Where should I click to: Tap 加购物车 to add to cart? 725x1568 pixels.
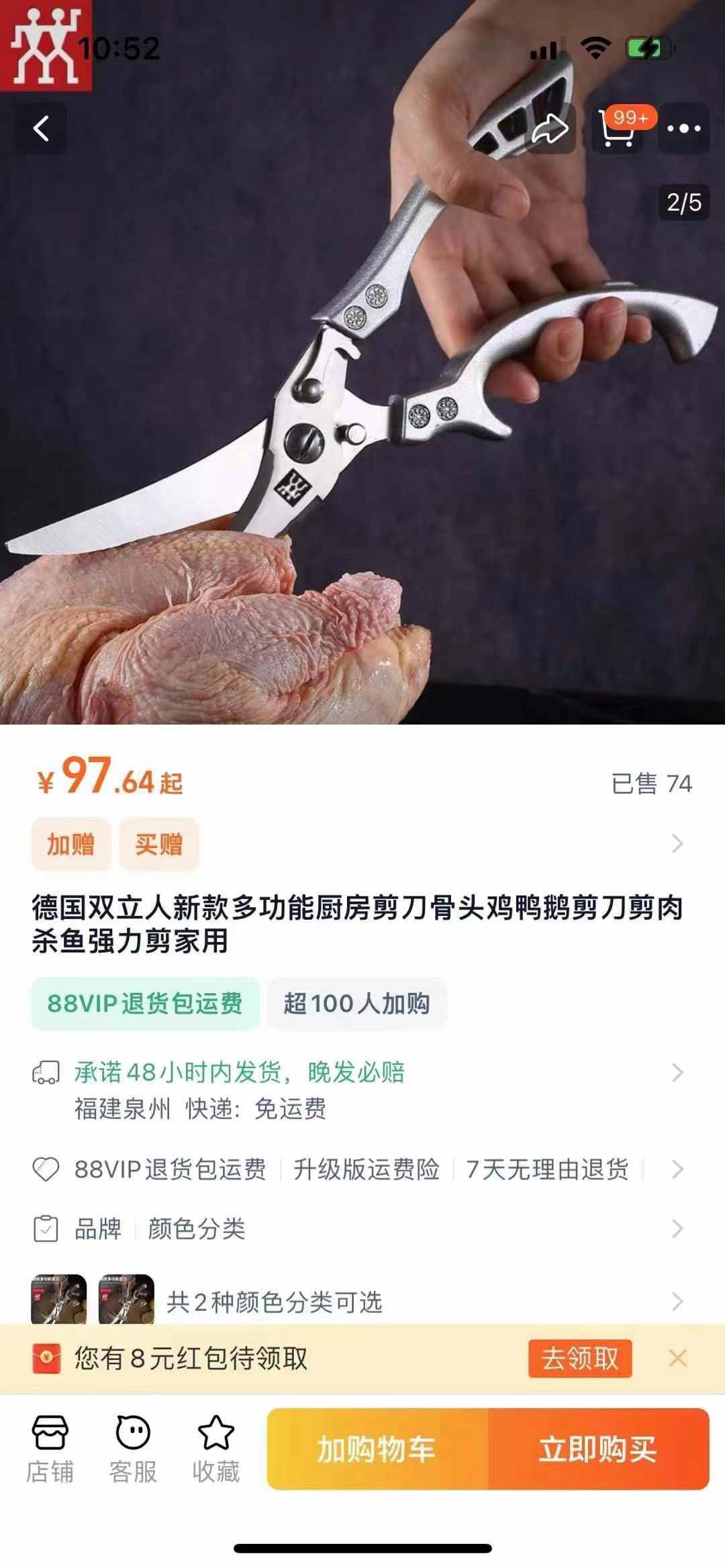pos(377,1449)
